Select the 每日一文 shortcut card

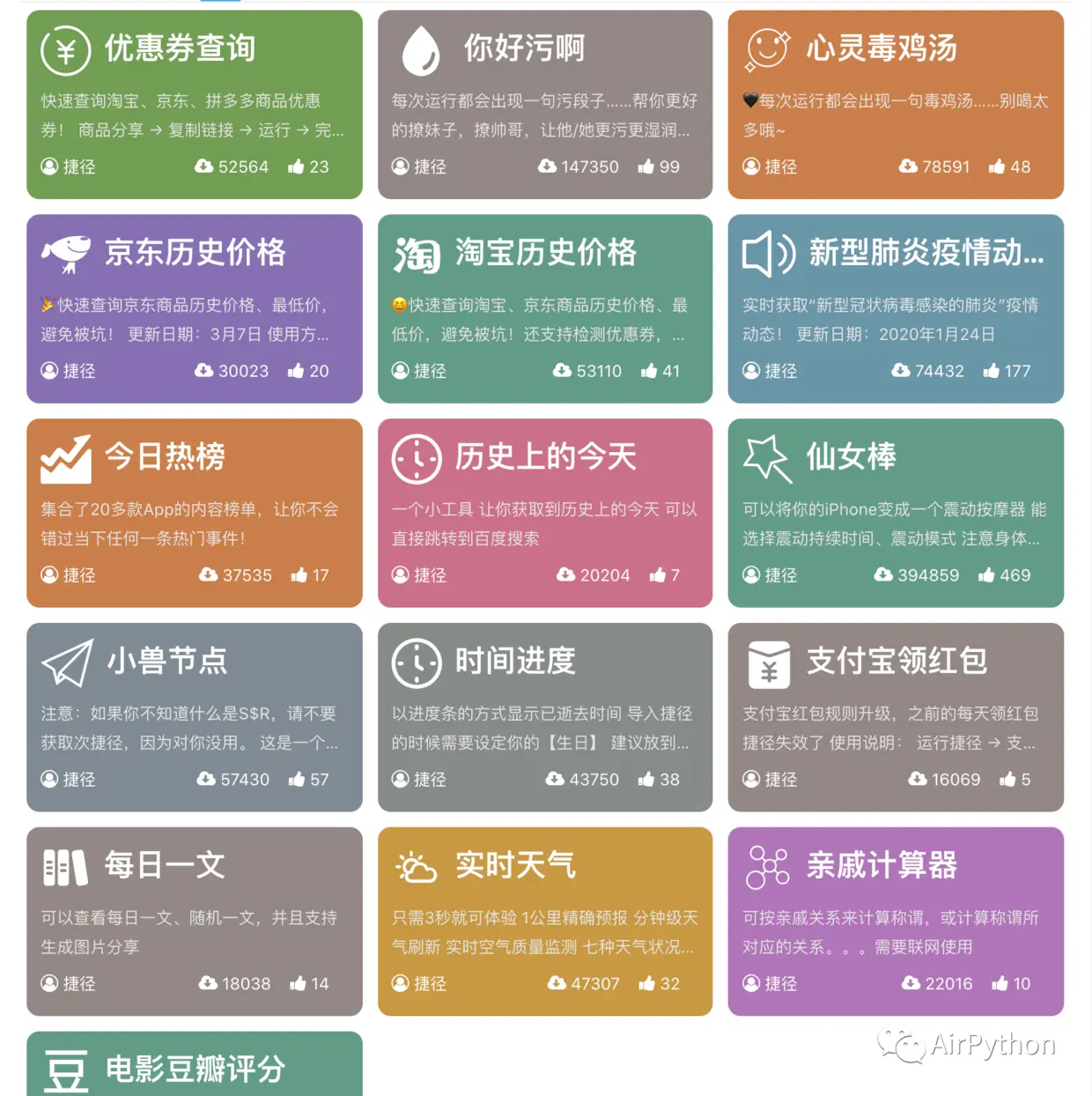pos(194,921)
